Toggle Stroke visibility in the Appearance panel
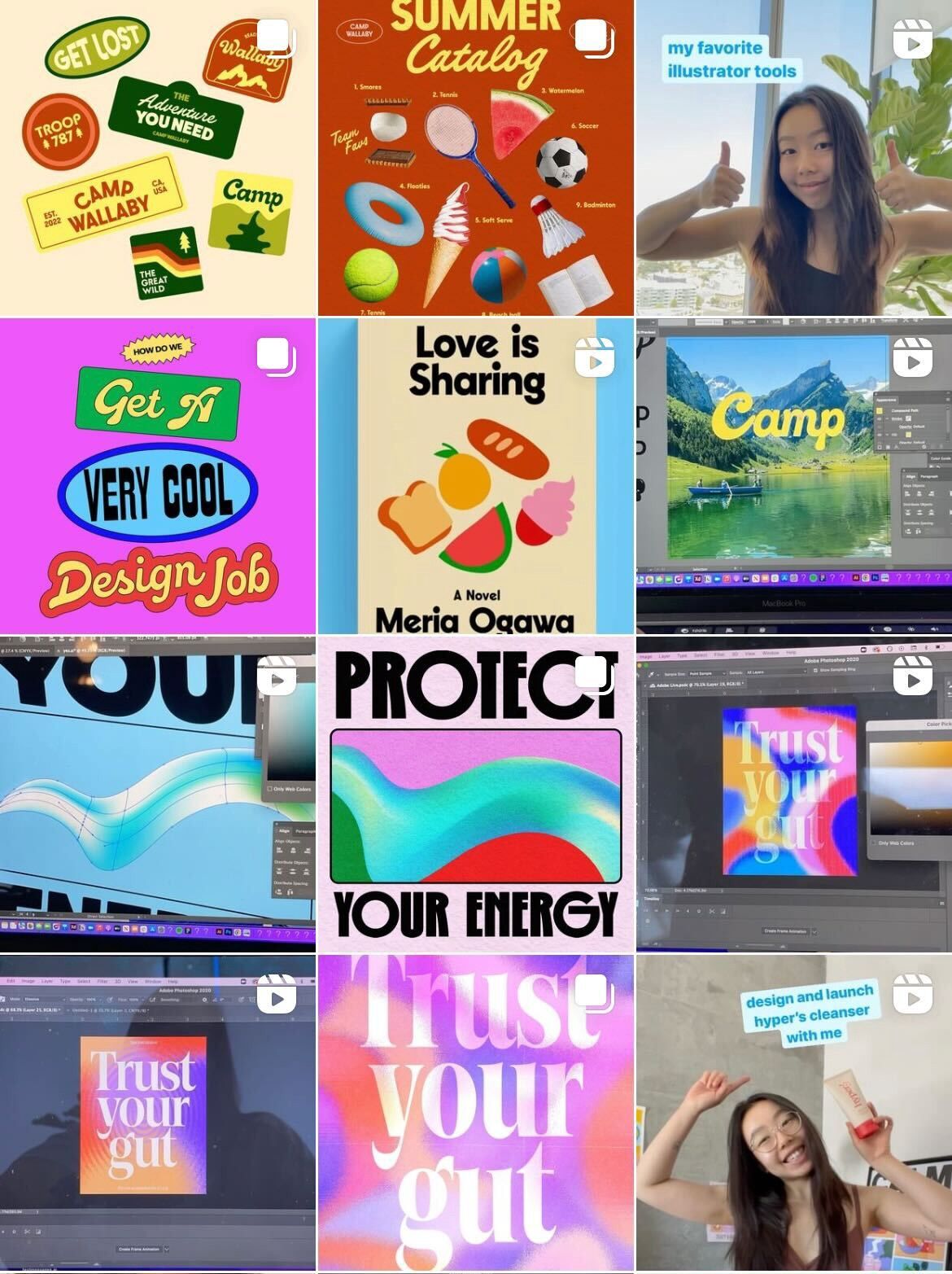Viewport: 952px width, 1274px height. click(887, 418)
